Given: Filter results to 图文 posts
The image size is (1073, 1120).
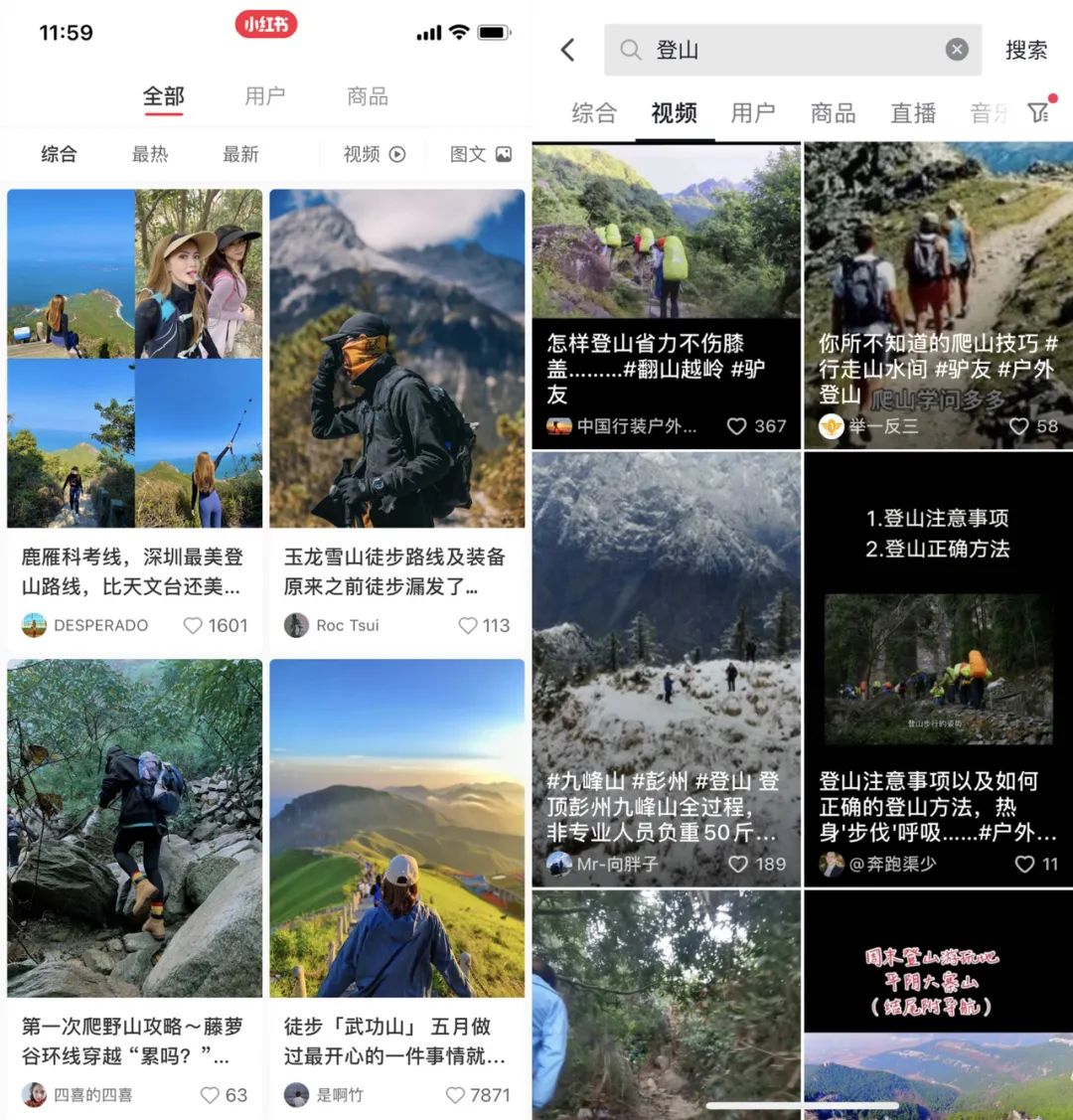Looking at the screenshot, I should (x=481, y=154).
